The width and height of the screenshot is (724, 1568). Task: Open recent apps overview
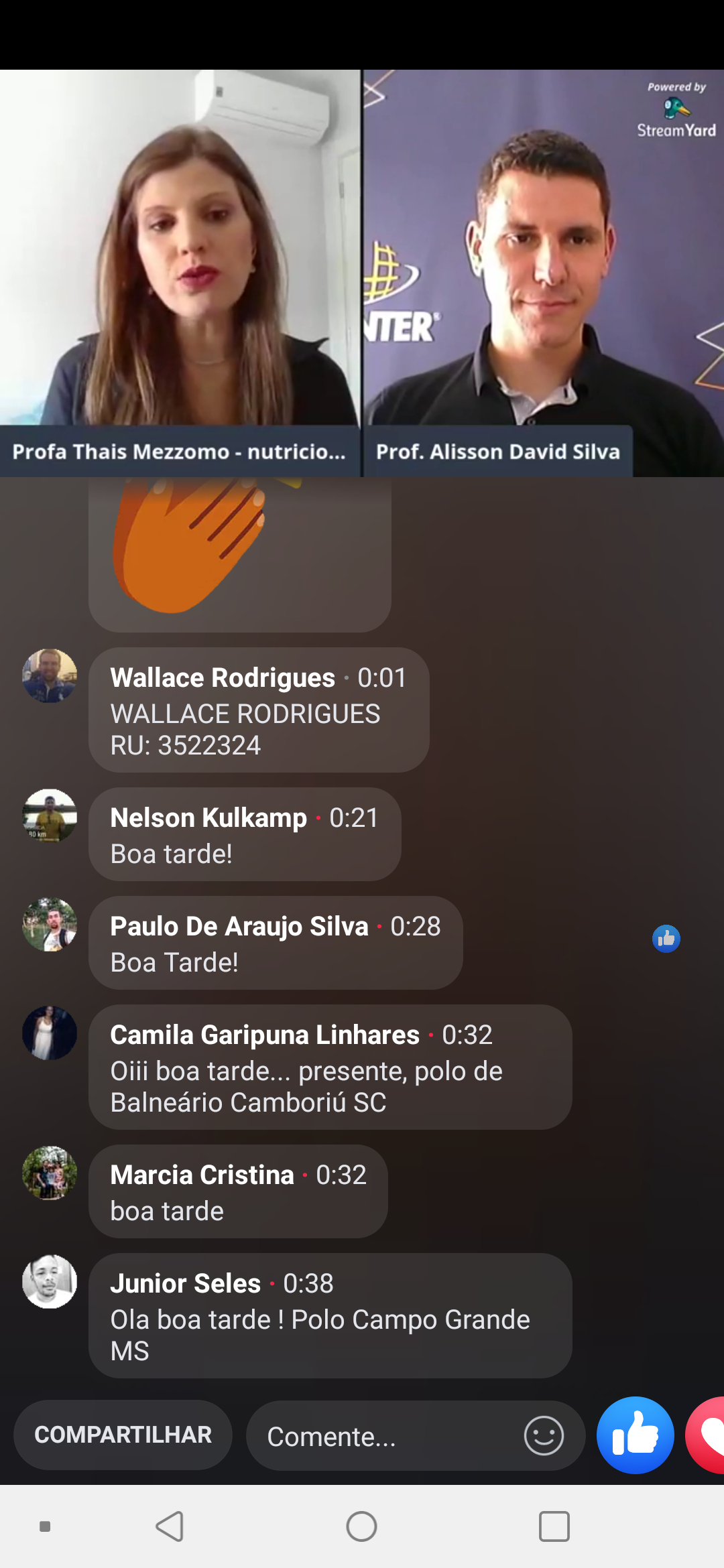(x=554, y=1526)
